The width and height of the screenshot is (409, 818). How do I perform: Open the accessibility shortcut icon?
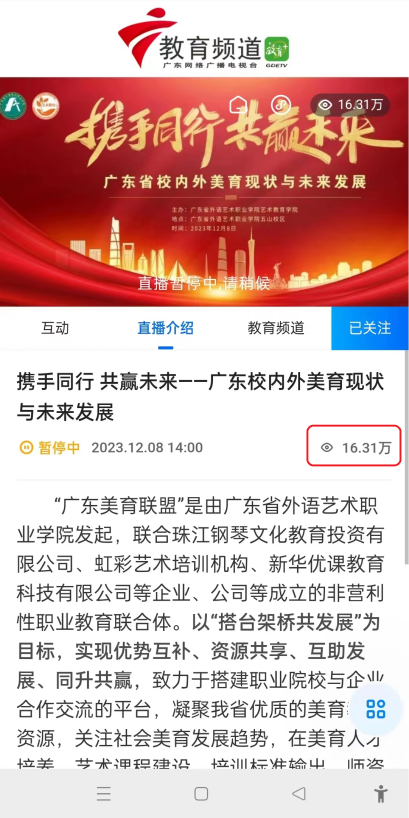click(381, 793)
